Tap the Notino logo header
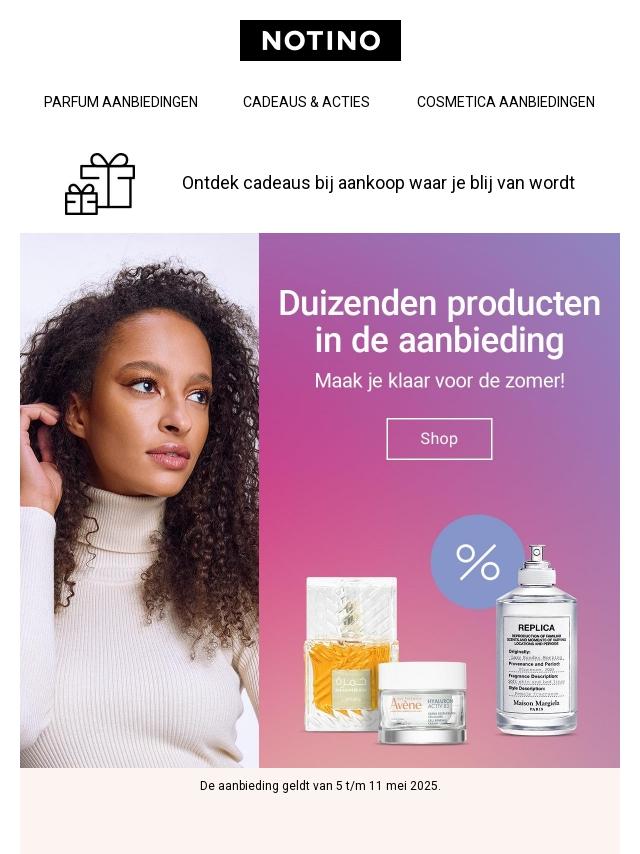The height and width of the screenshot is (854, 640). (320, 41)
